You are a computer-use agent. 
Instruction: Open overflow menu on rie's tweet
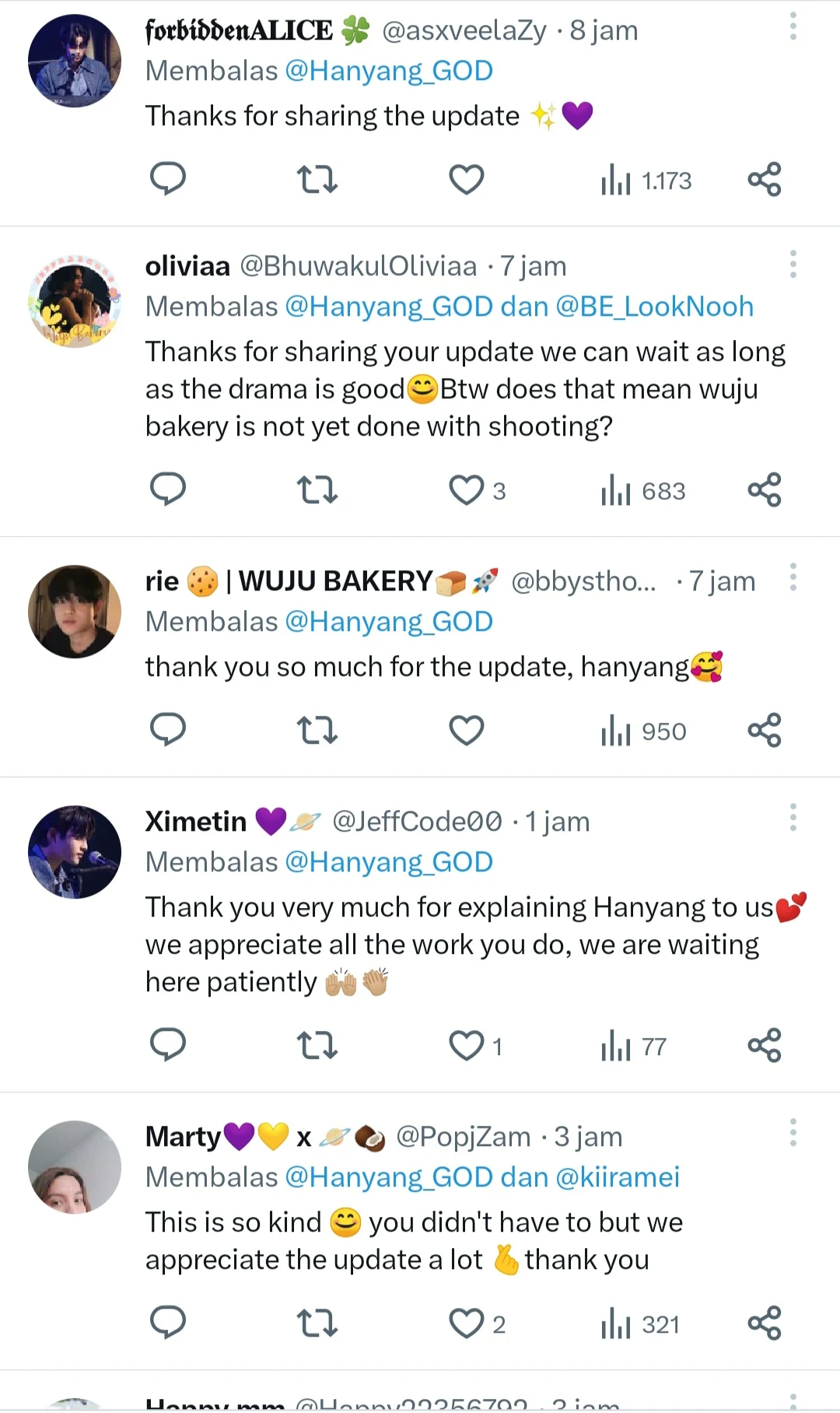(793, 577)
